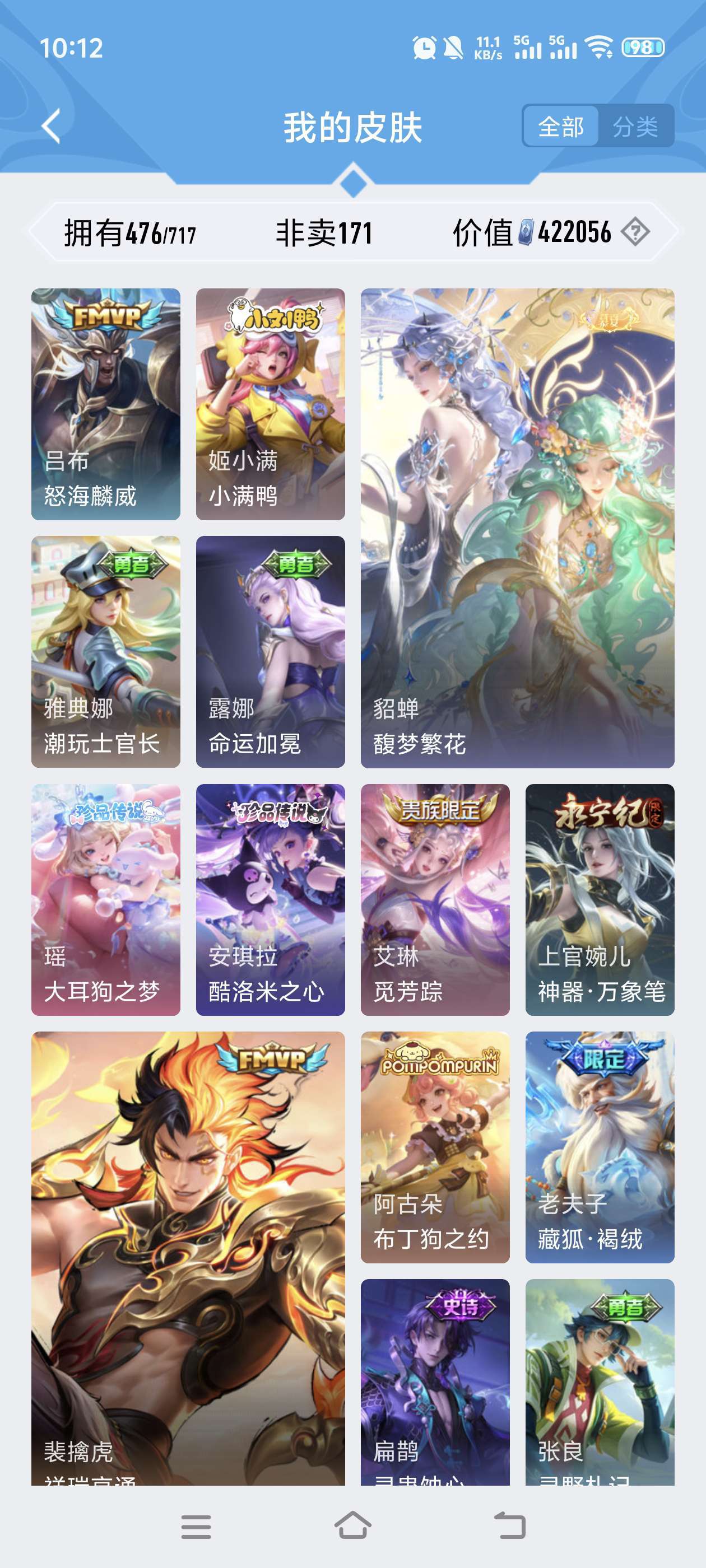The width and height of the screenshot is (706, 1568).
Task: Open 艾琳 觅芳踪 skin card
Action: (435, 899)
